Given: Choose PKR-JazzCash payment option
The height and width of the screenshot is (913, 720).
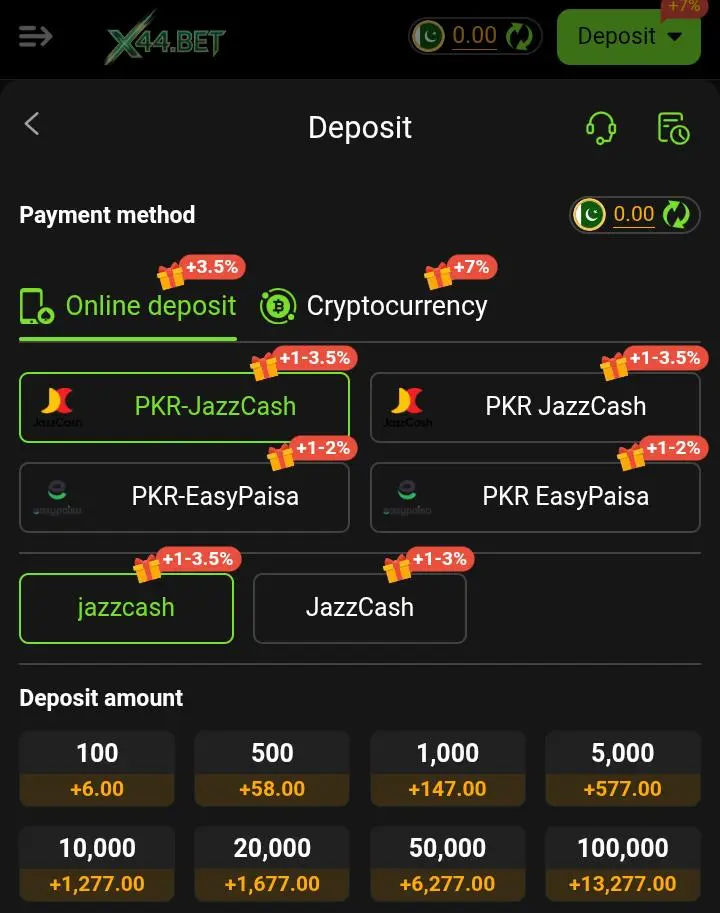Looking at the screenshot, I should [184, 407].
